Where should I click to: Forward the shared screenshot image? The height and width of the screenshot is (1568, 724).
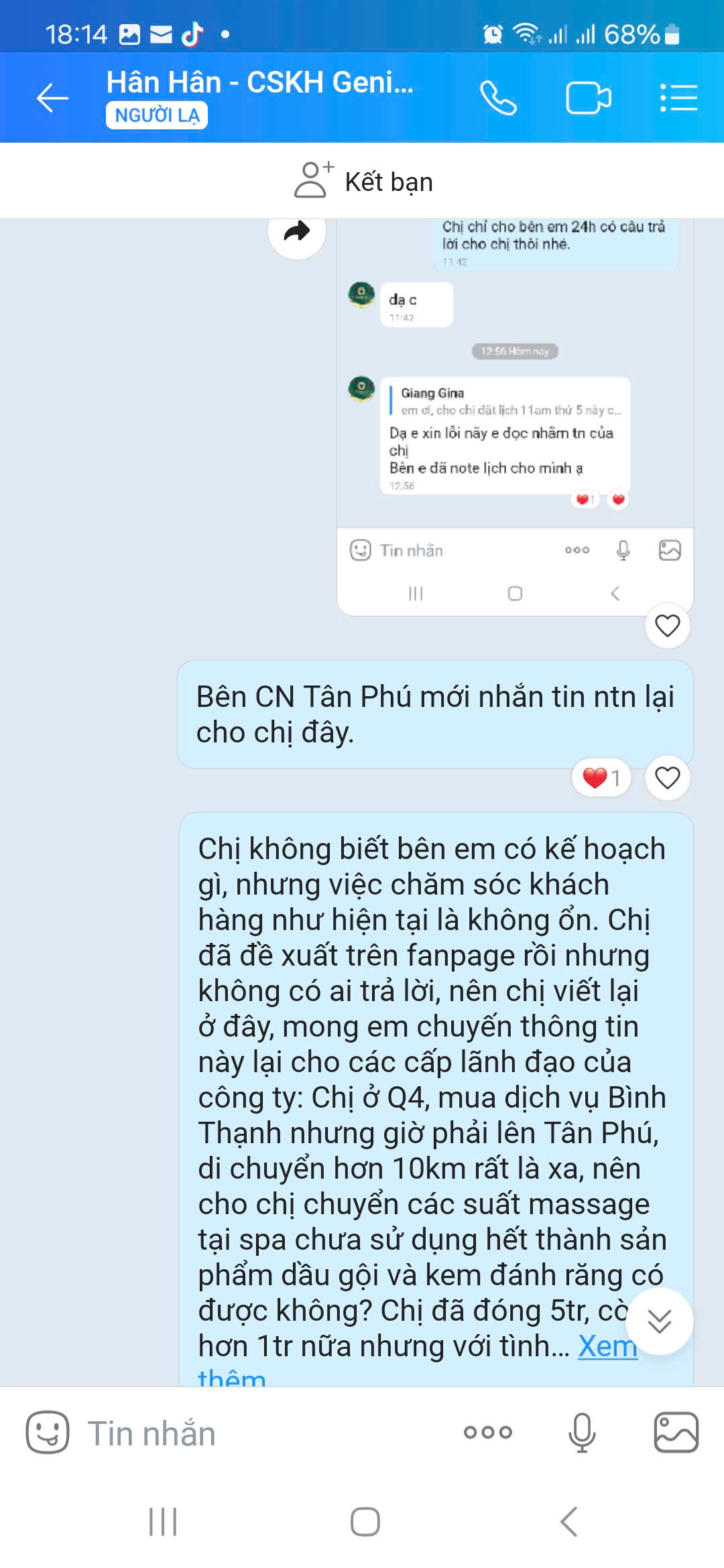click(297, 231)
